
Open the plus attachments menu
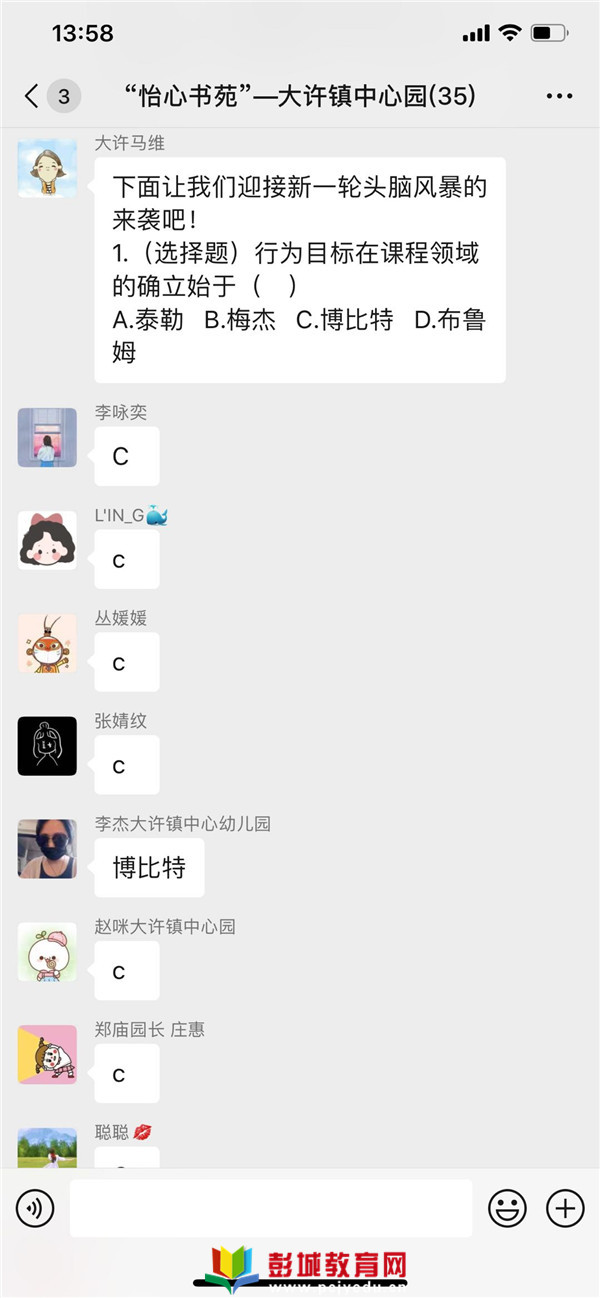pos(565,1209)
